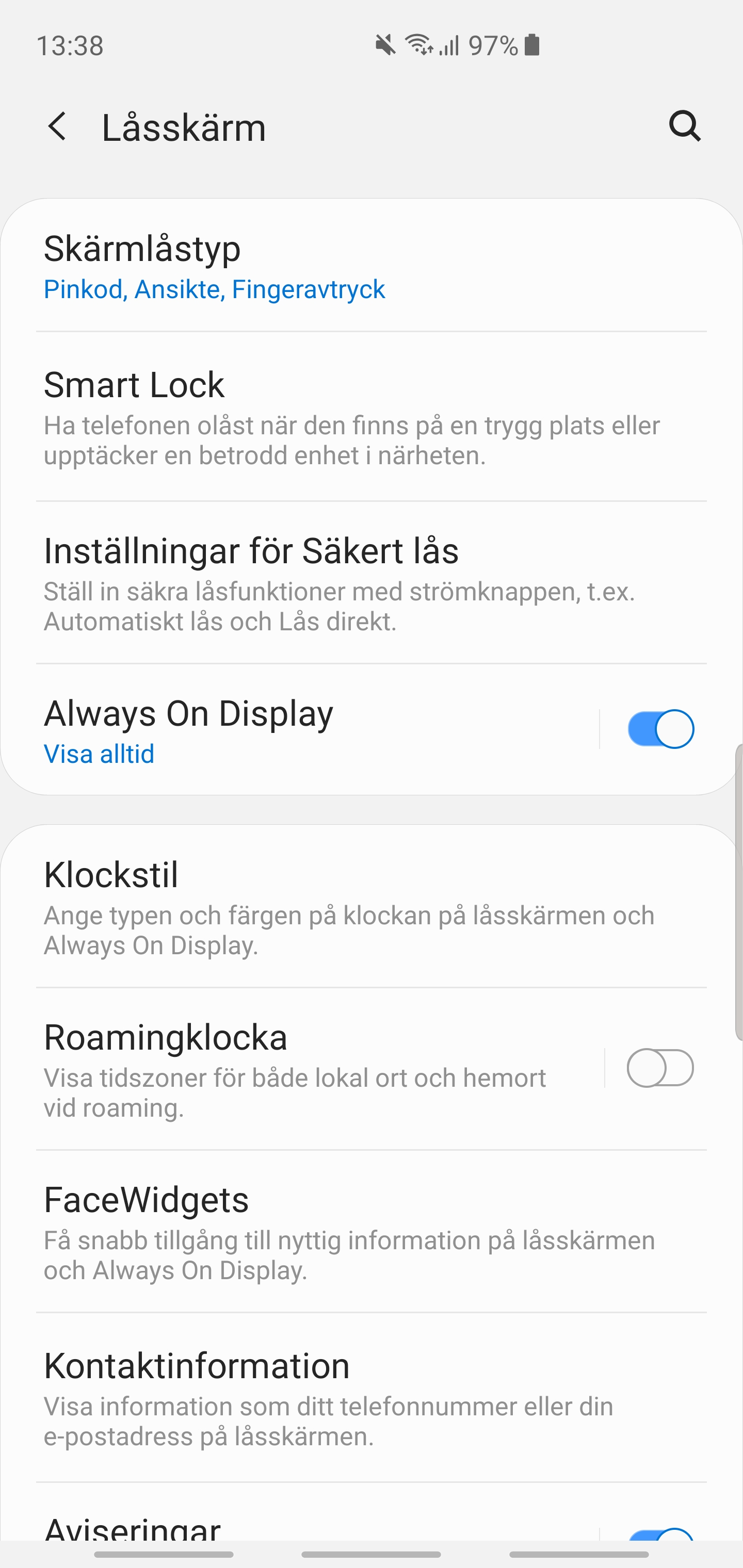Screen dimensions: 743x1568
Task: Open the Smart Lock settings
Action: coord(372,417)
